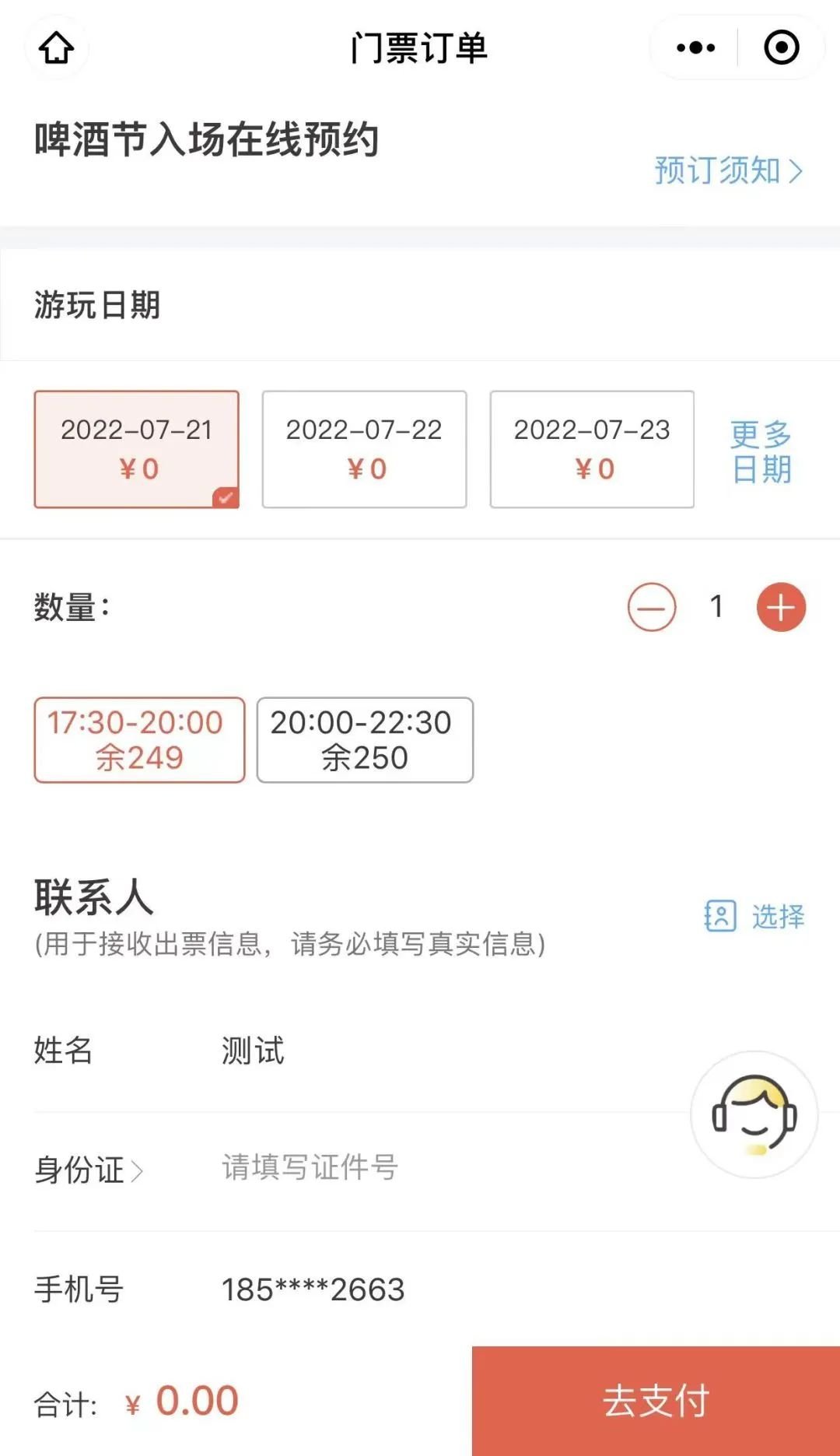Select the date 2022-07-21
Image resolution: width=840 pixels, height=1456 pixels.
coord(136,449)
